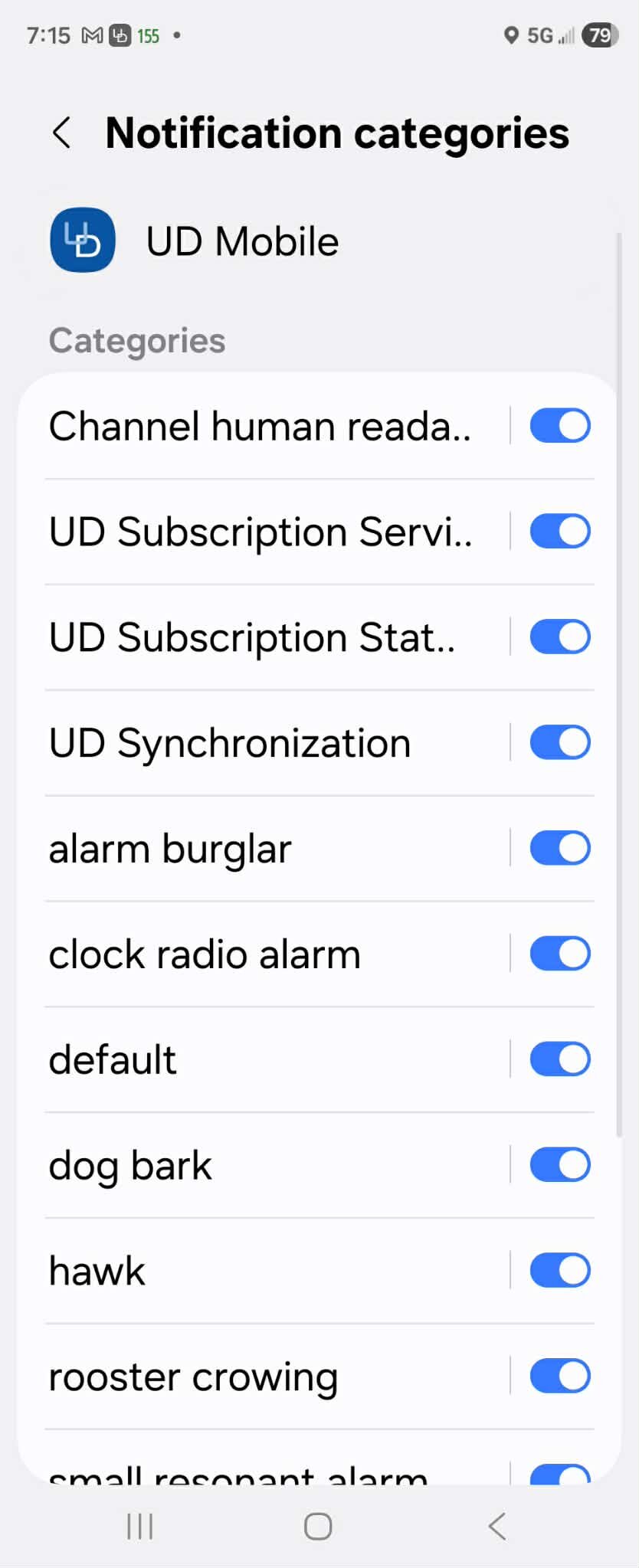Image resolution: width=639 pixels, height=1568 pixels.
Task: Turn off UD Subscription Service switch
Action: click(560, 532)
